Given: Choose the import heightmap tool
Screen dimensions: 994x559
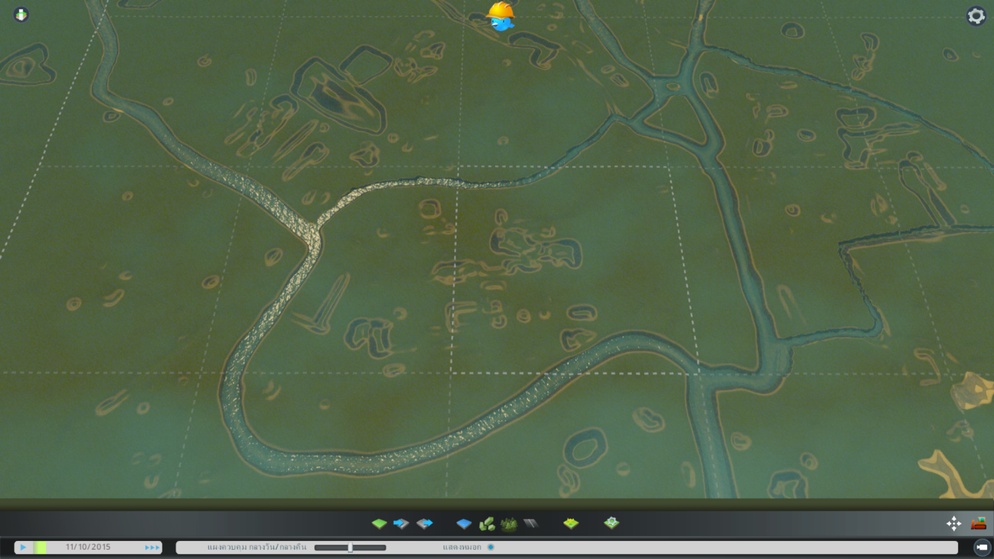Looking at the screenshot, I should 401,523.
